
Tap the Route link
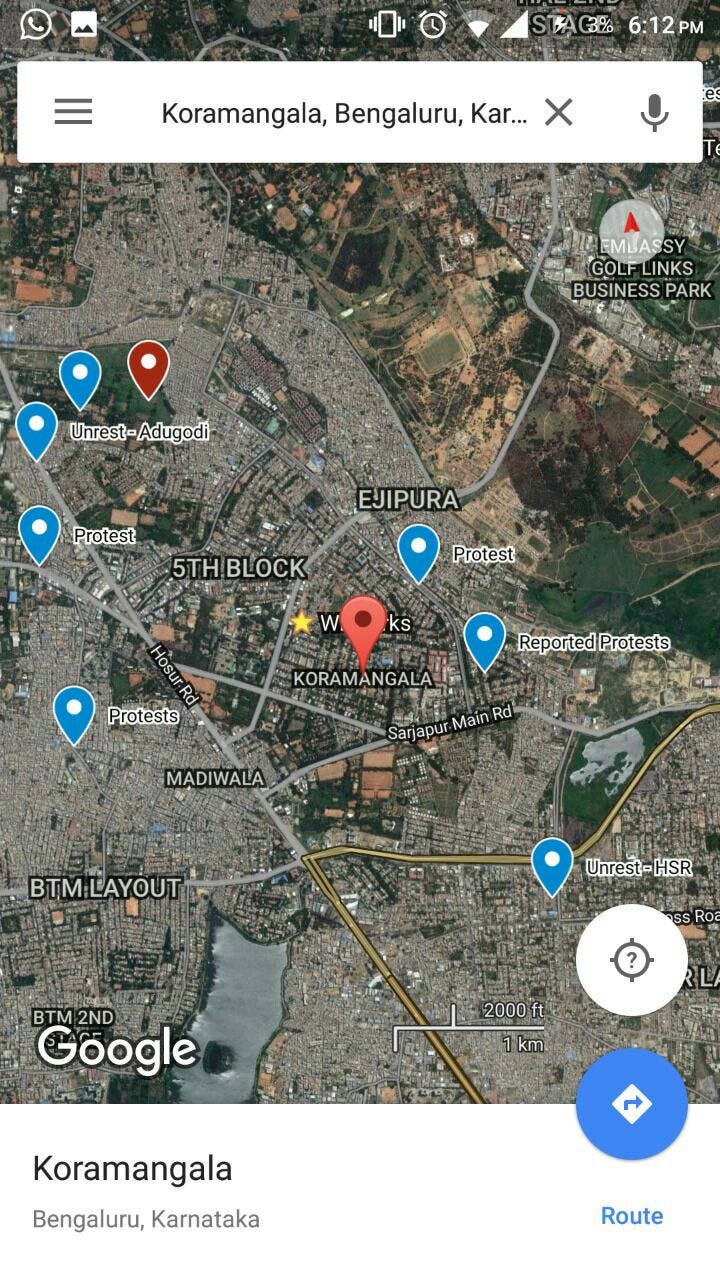632,1216
